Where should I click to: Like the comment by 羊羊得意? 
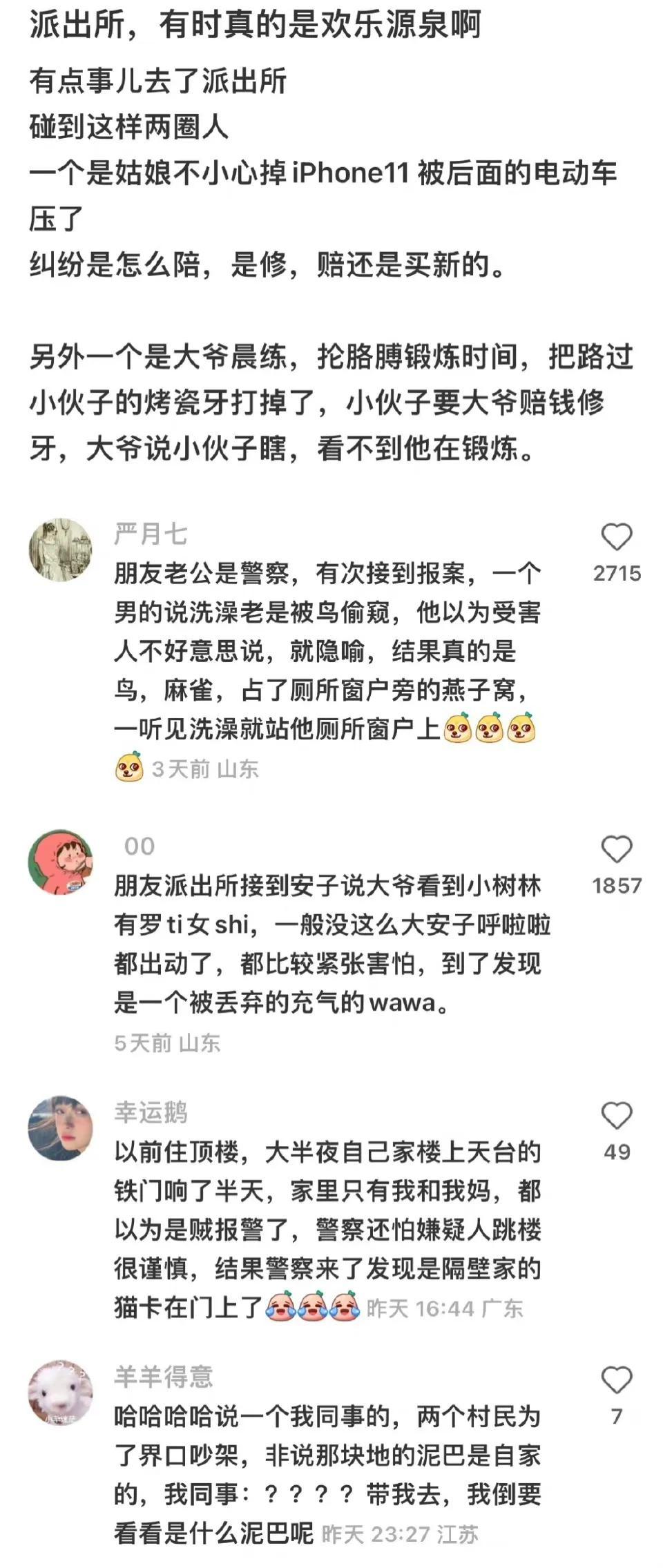[x=617, y=1381]
